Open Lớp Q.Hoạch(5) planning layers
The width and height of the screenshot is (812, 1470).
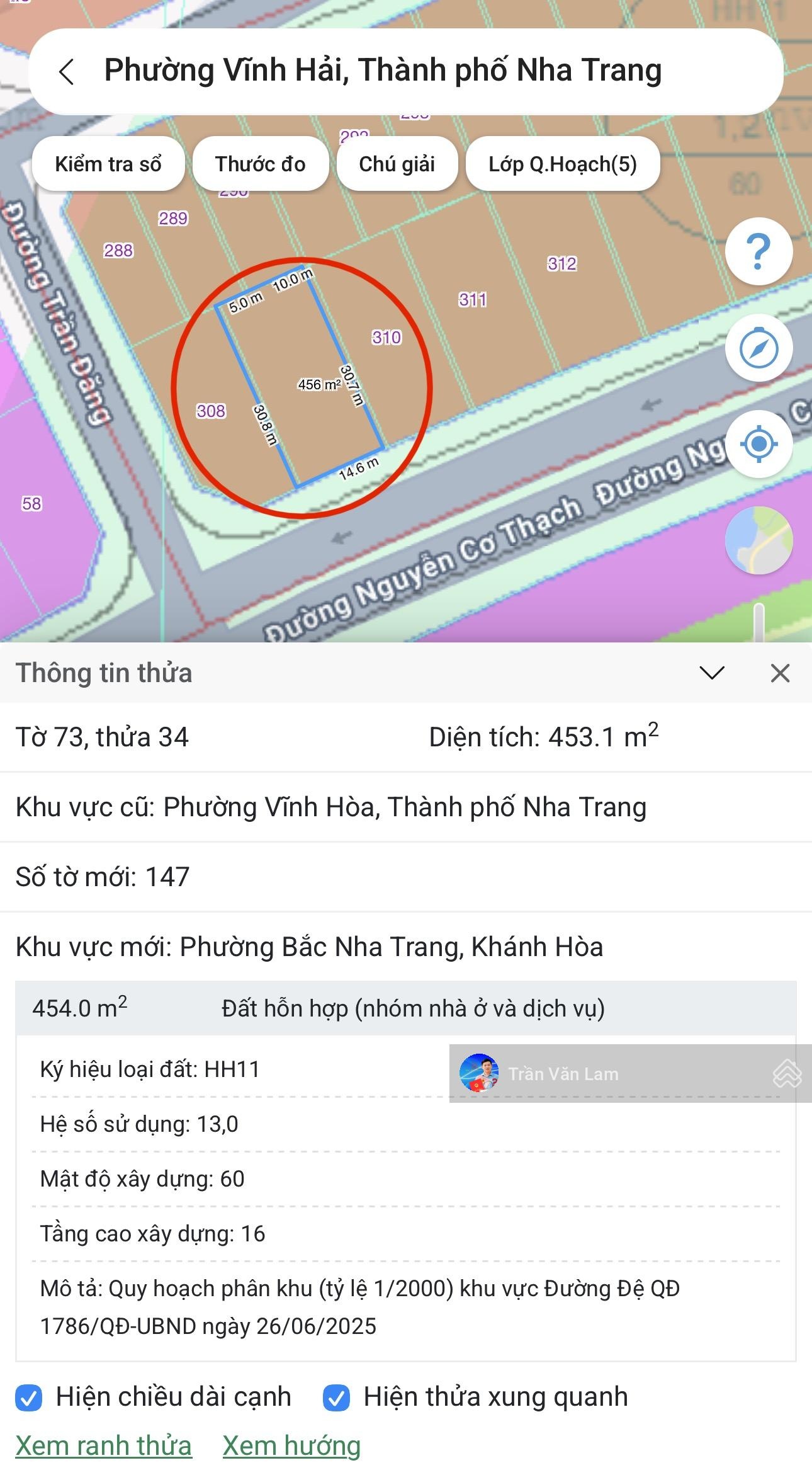coord(562,164)
